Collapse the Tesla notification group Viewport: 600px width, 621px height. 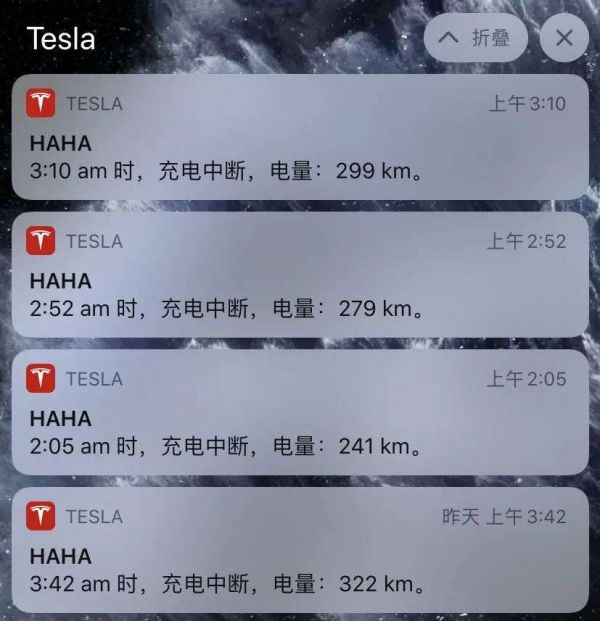[476, 39]
